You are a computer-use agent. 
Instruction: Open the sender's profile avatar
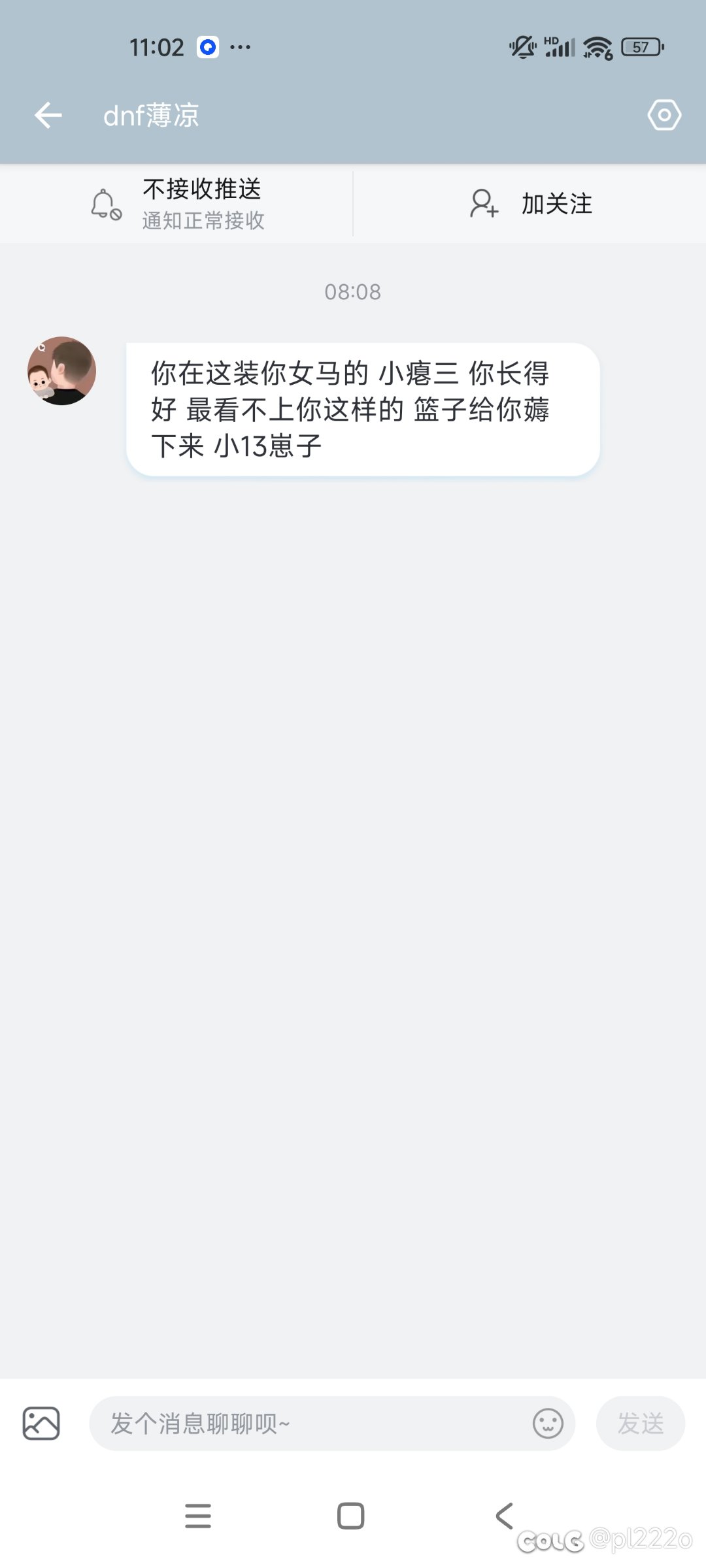tap(61, 371)
